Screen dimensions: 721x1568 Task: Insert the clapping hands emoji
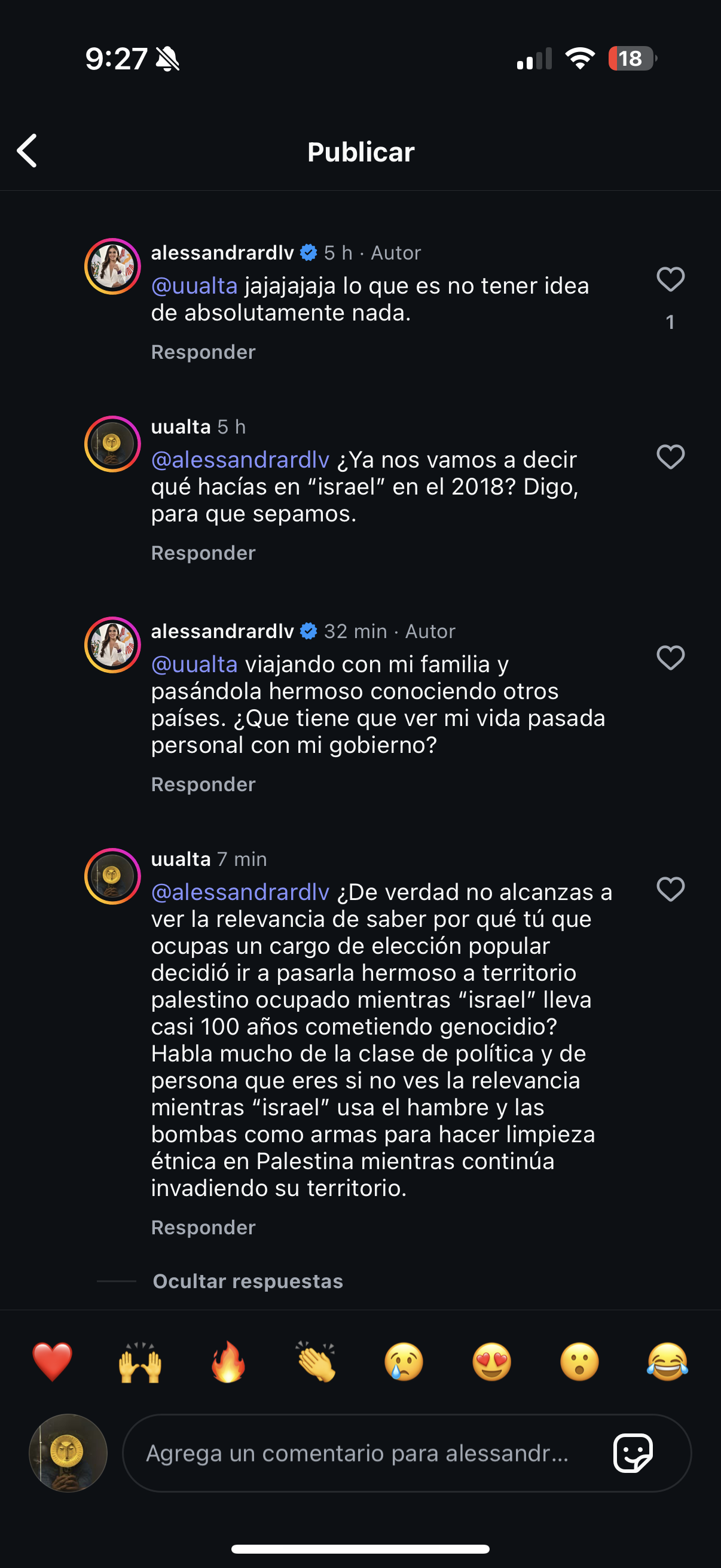click(x=316, y=1362)
